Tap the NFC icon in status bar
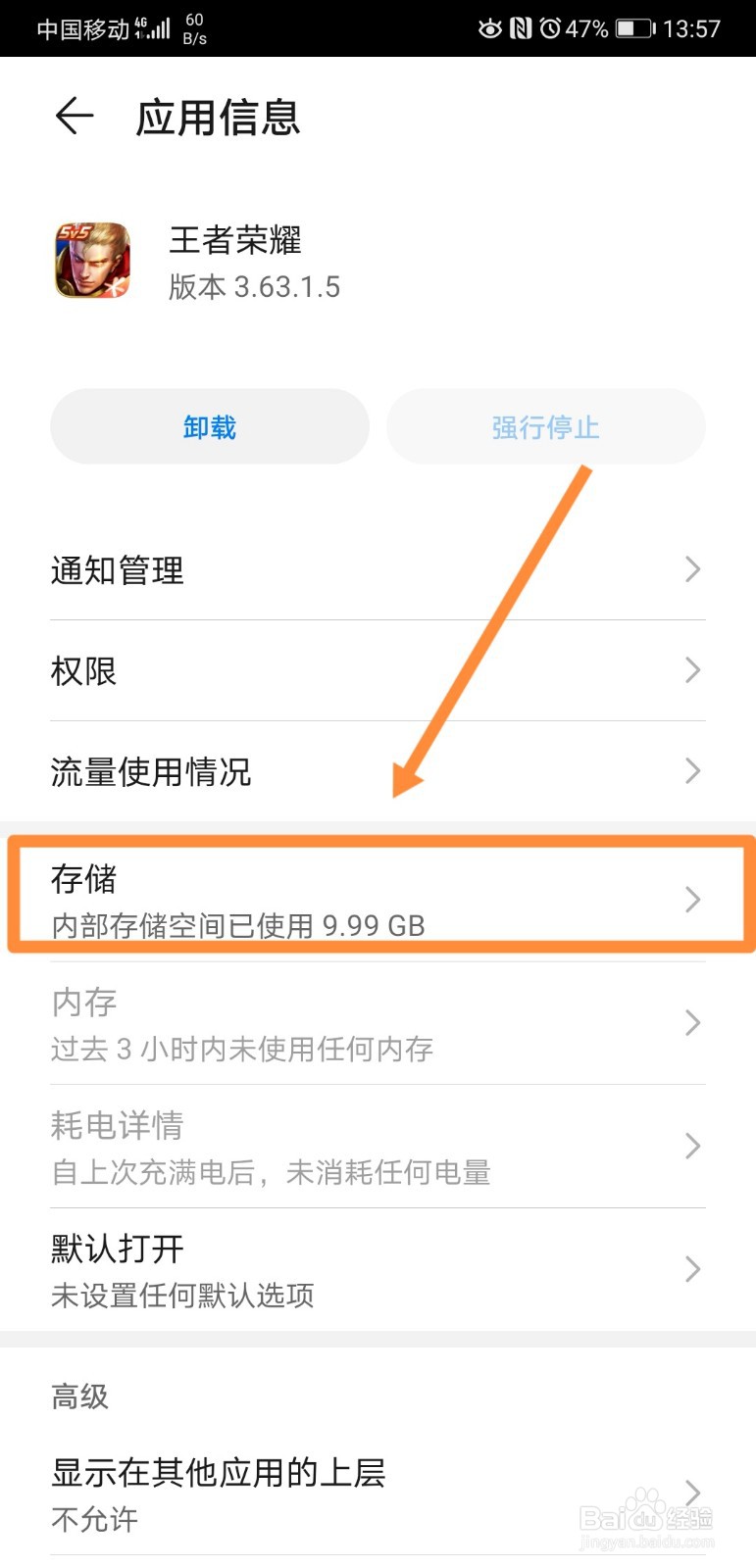 [520, 28]
